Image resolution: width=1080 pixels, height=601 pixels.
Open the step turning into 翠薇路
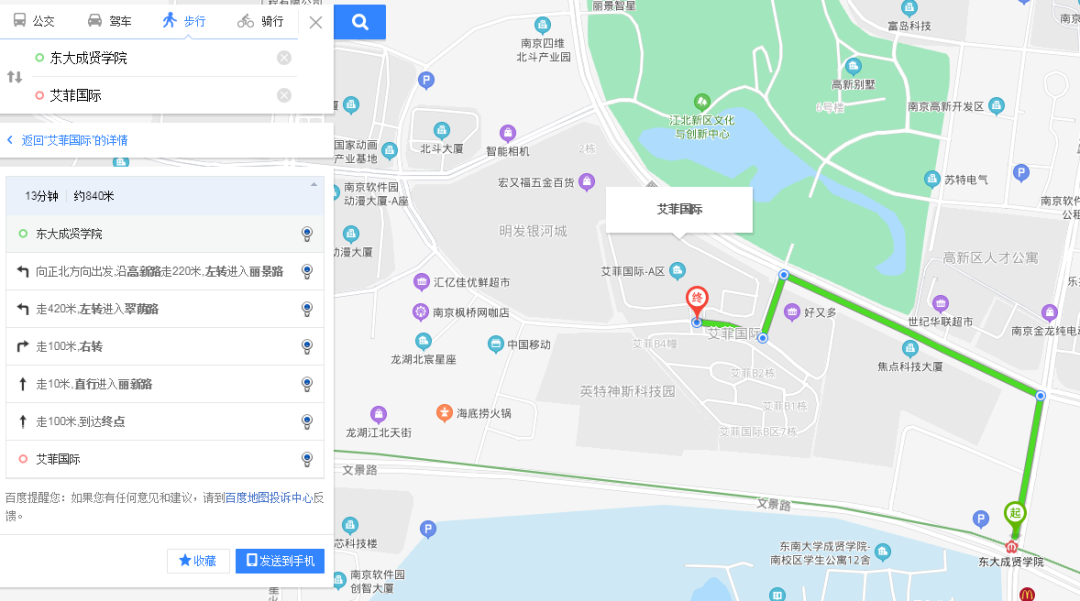[x=98, y=309]
